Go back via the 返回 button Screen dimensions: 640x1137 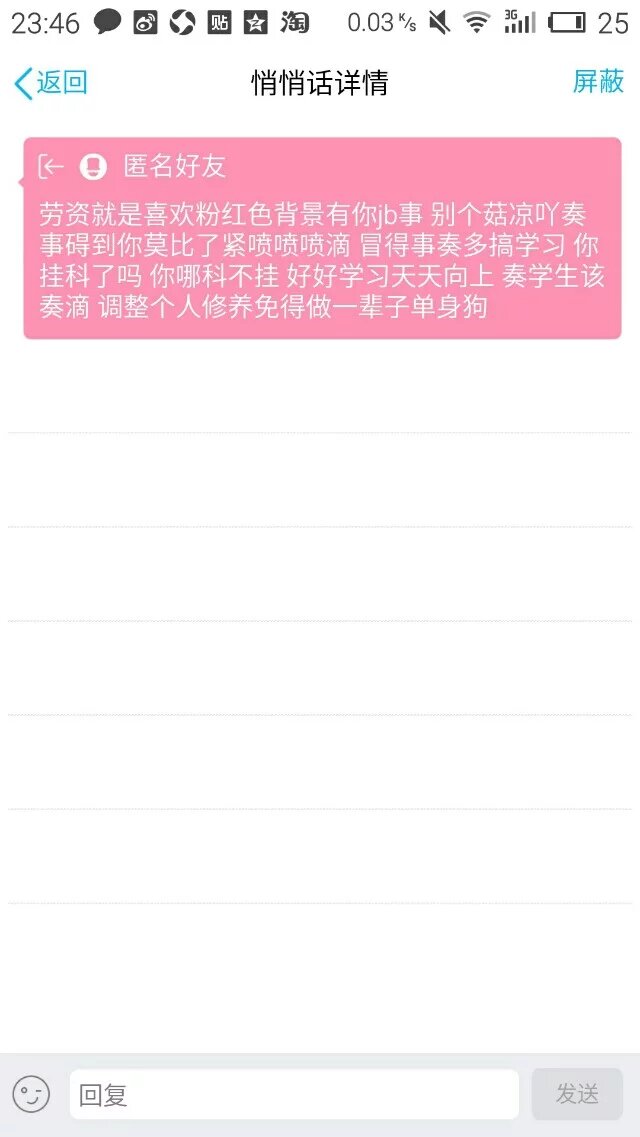pos(51,83)
